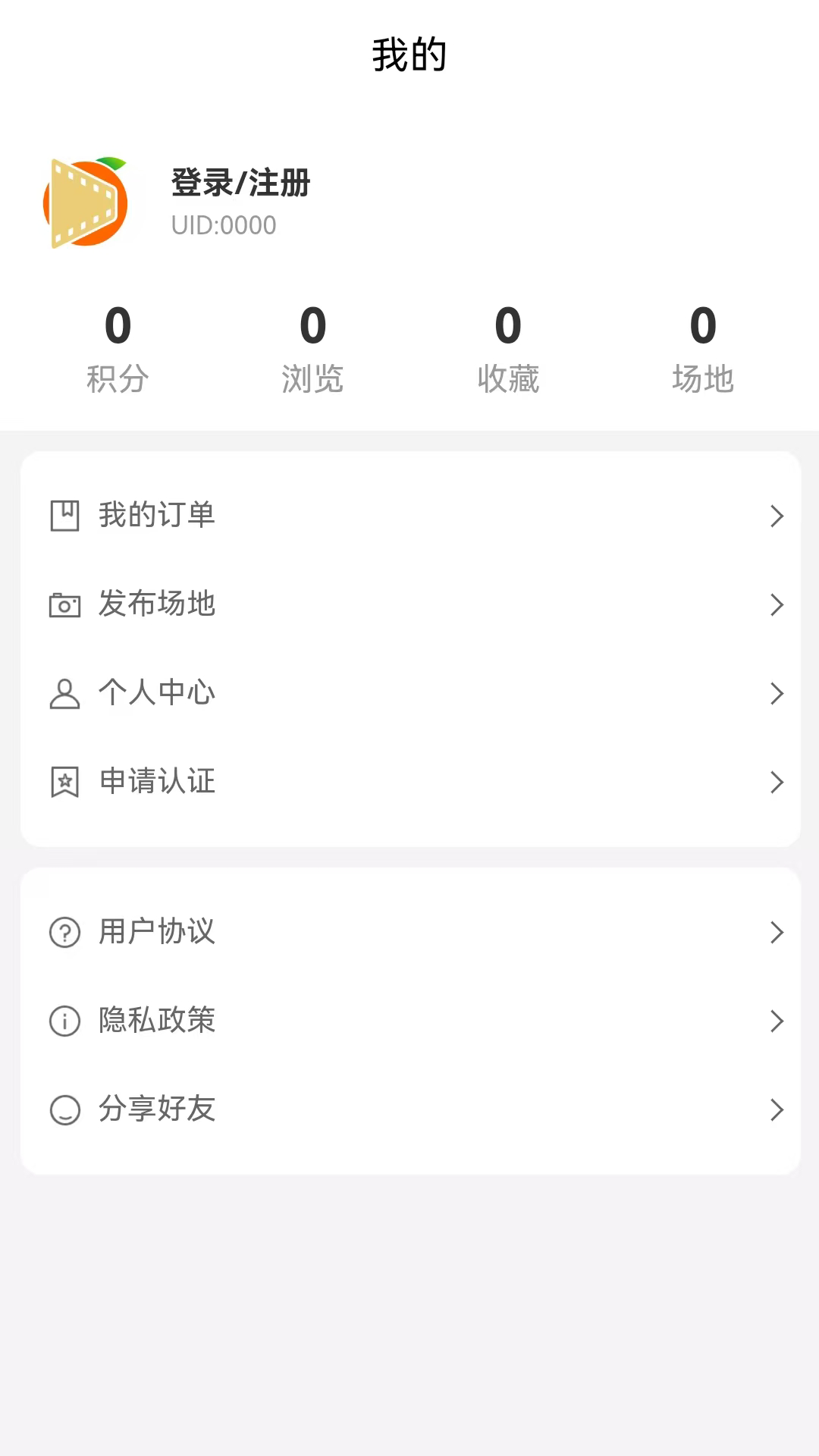Click the 分享好友 smiley icon
Screen dimensions: 819x1456
(x=65, y=1109)
